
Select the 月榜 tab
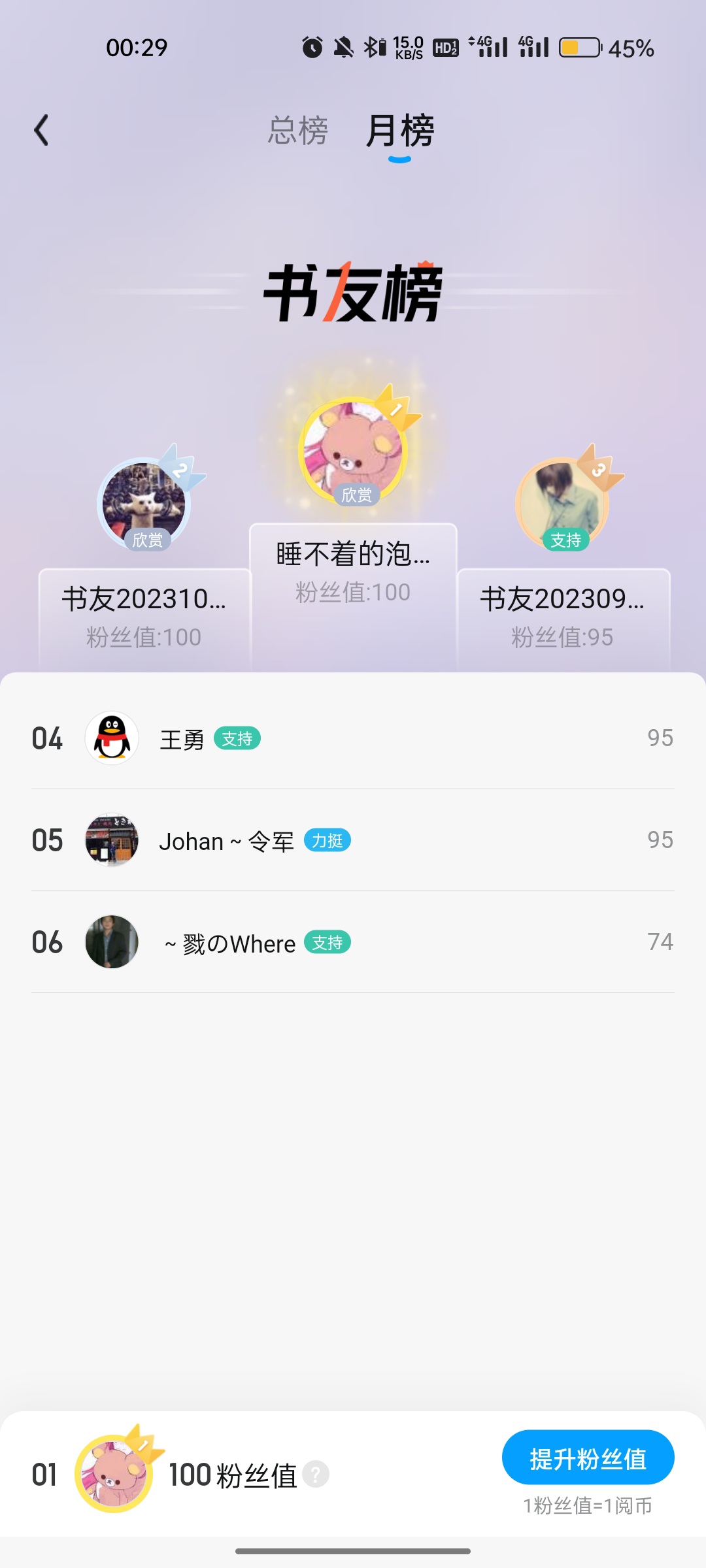399,130
